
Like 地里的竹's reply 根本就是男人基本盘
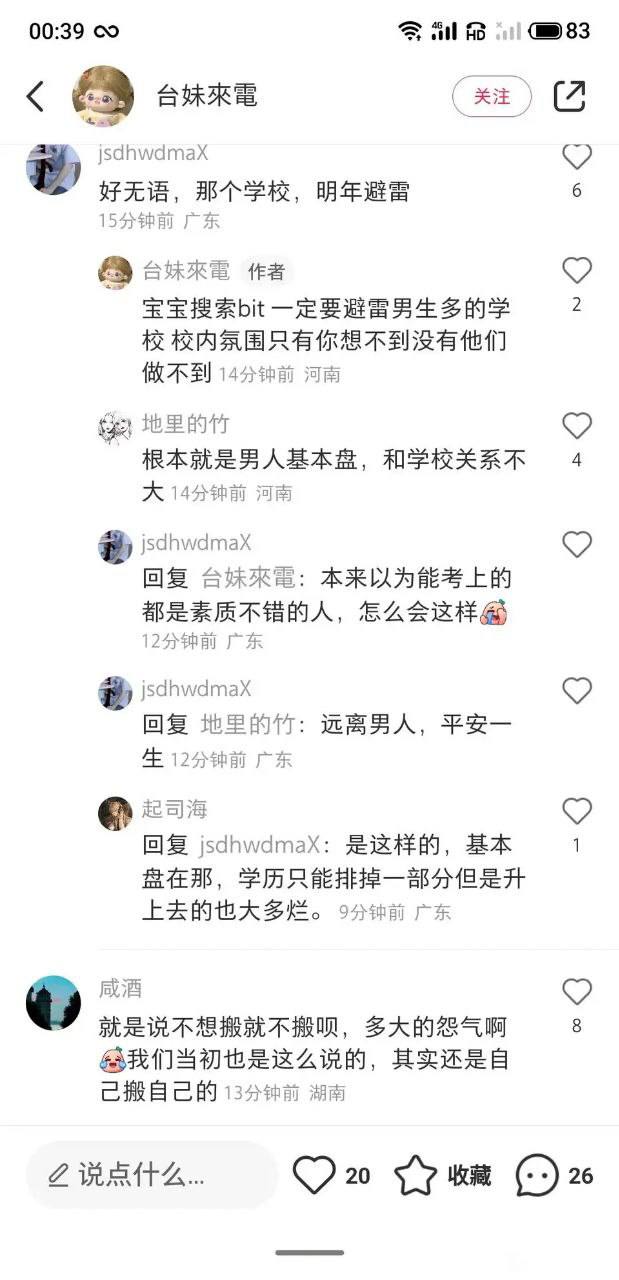tap(577, 426)
